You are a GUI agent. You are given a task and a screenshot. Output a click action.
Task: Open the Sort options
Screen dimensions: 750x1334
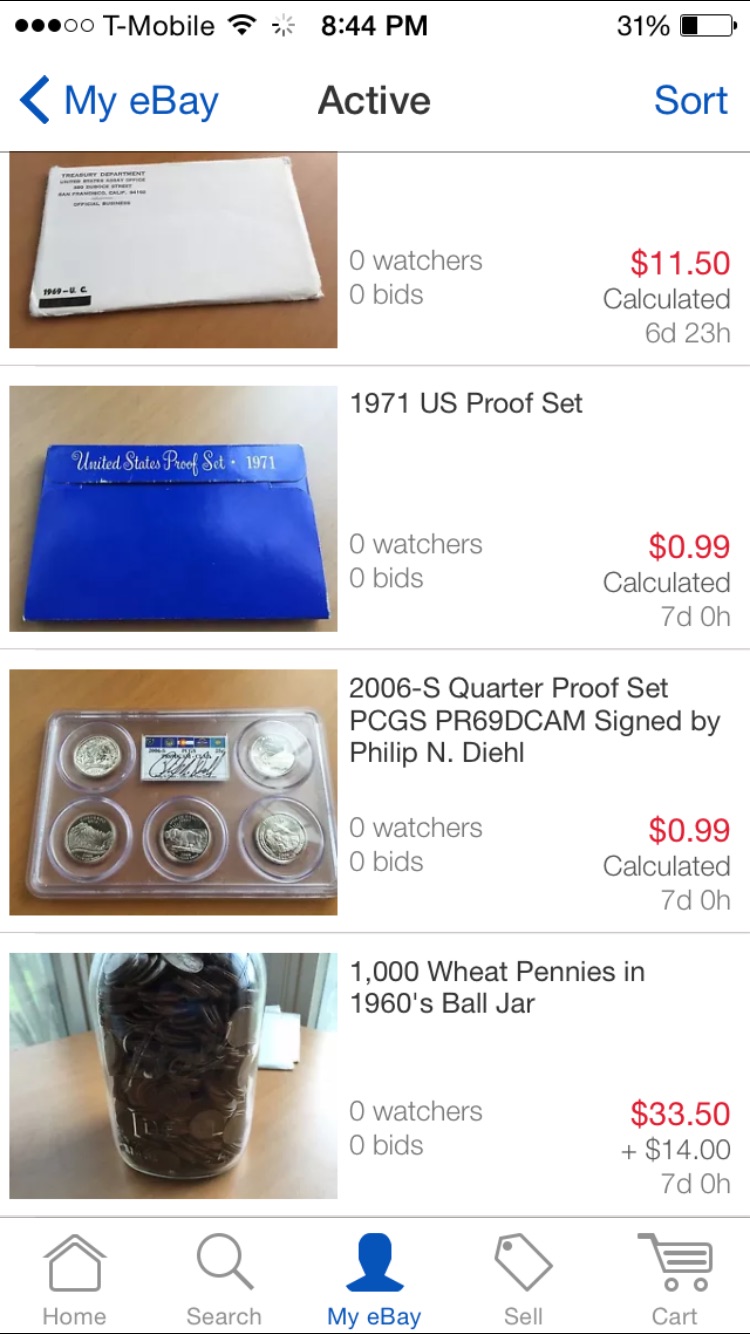tap(690, 101)
